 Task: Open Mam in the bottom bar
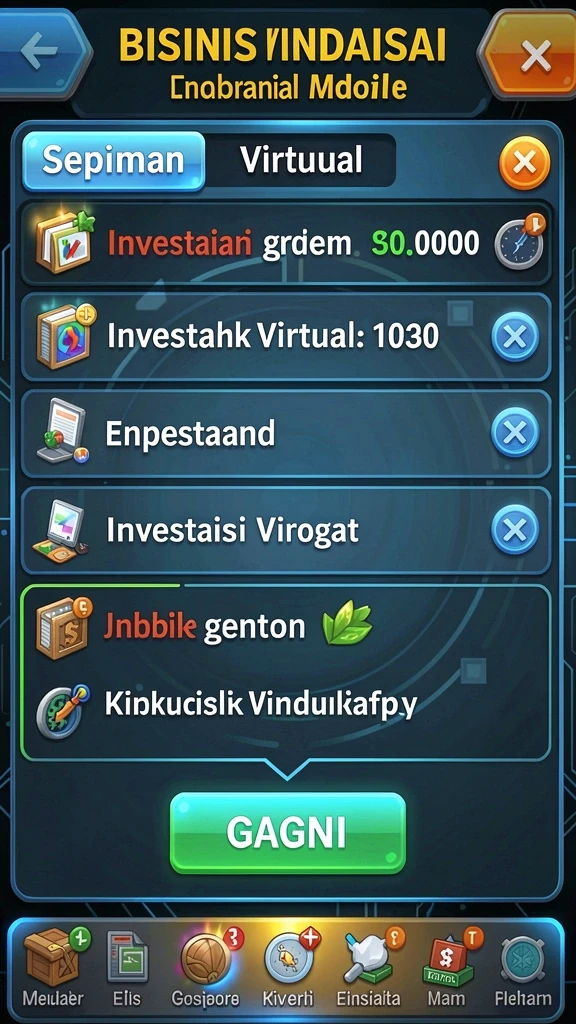(448, 967)
